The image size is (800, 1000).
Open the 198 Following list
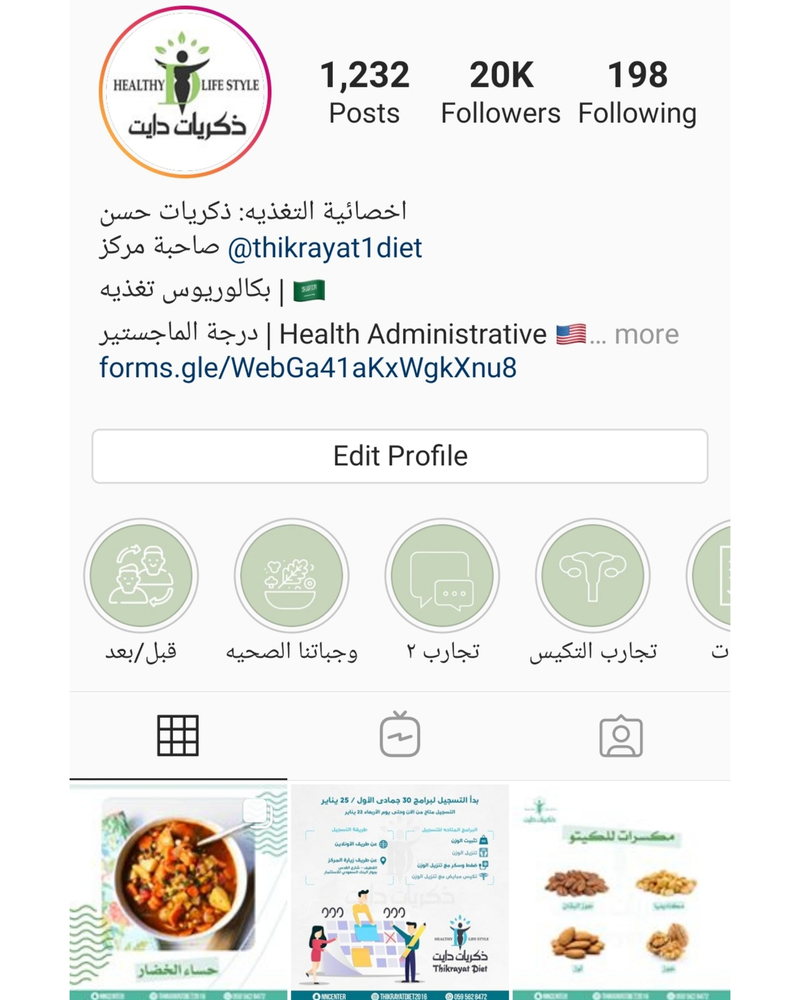[637, 92]
